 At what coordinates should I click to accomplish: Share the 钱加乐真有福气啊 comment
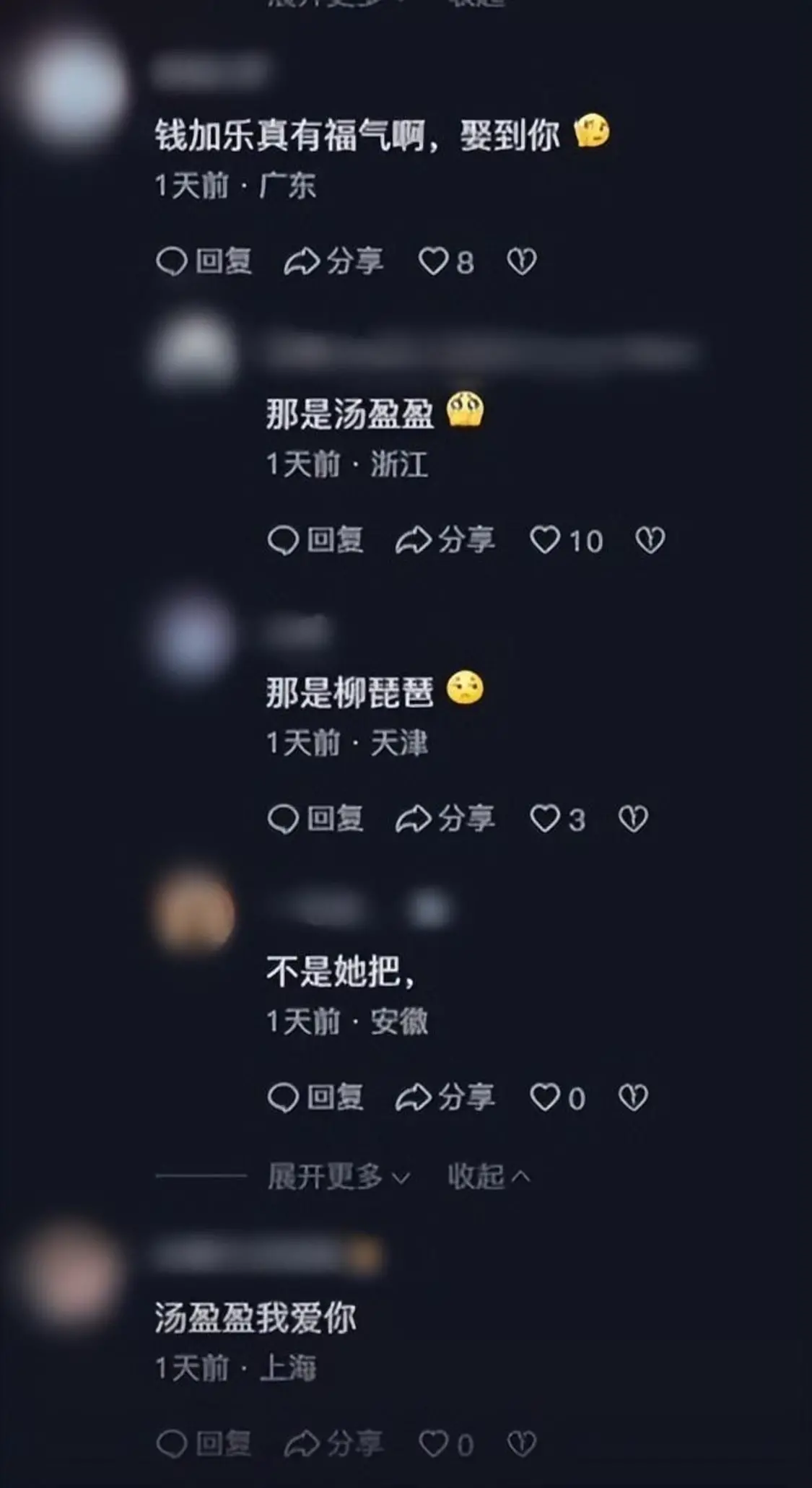[x=333, y=261]
